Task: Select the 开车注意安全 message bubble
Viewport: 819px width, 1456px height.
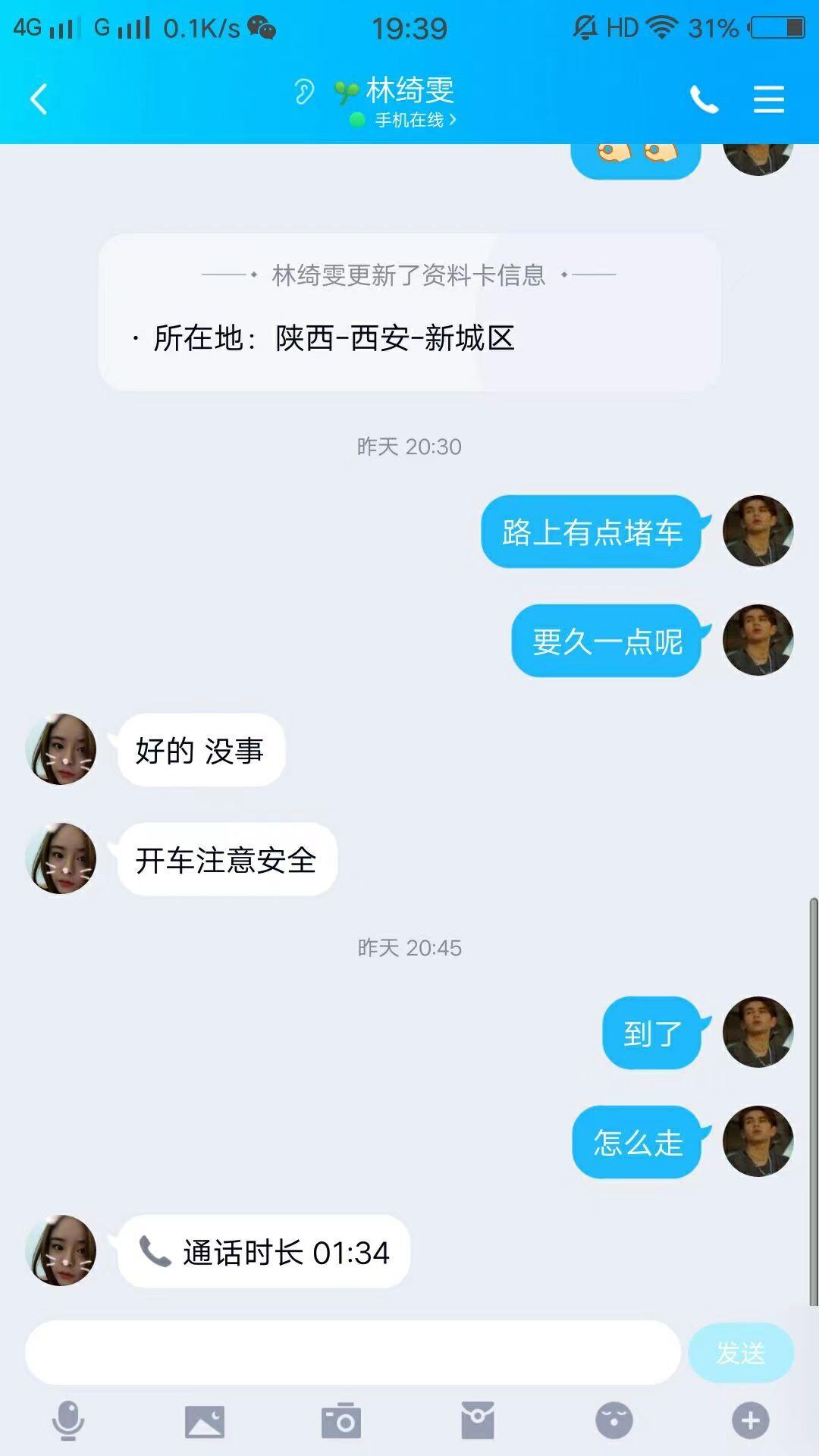Action: (x=227, y=859)
